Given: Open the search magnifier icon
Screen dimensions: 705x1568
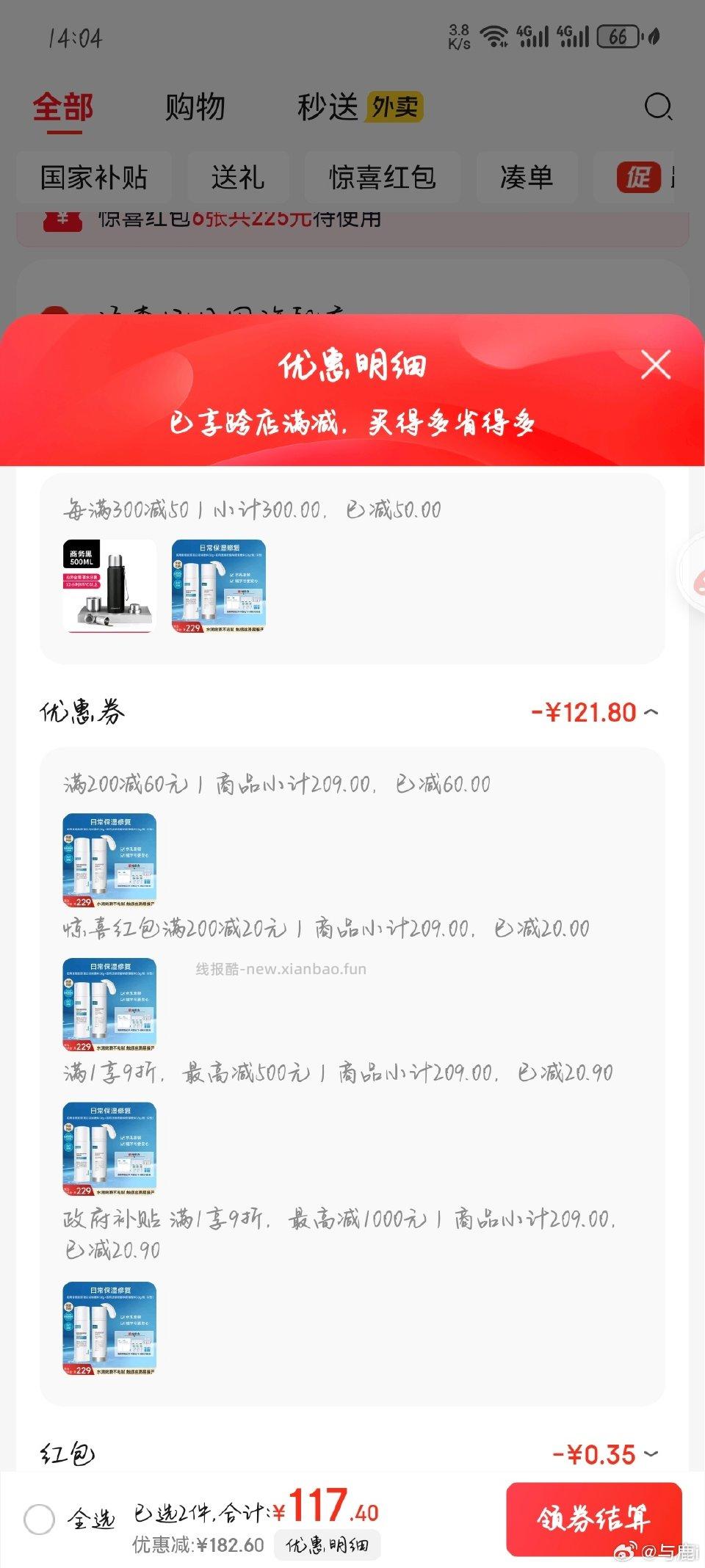Looking at the screenshot, I should pyautogui.click(x=659, y=107).
